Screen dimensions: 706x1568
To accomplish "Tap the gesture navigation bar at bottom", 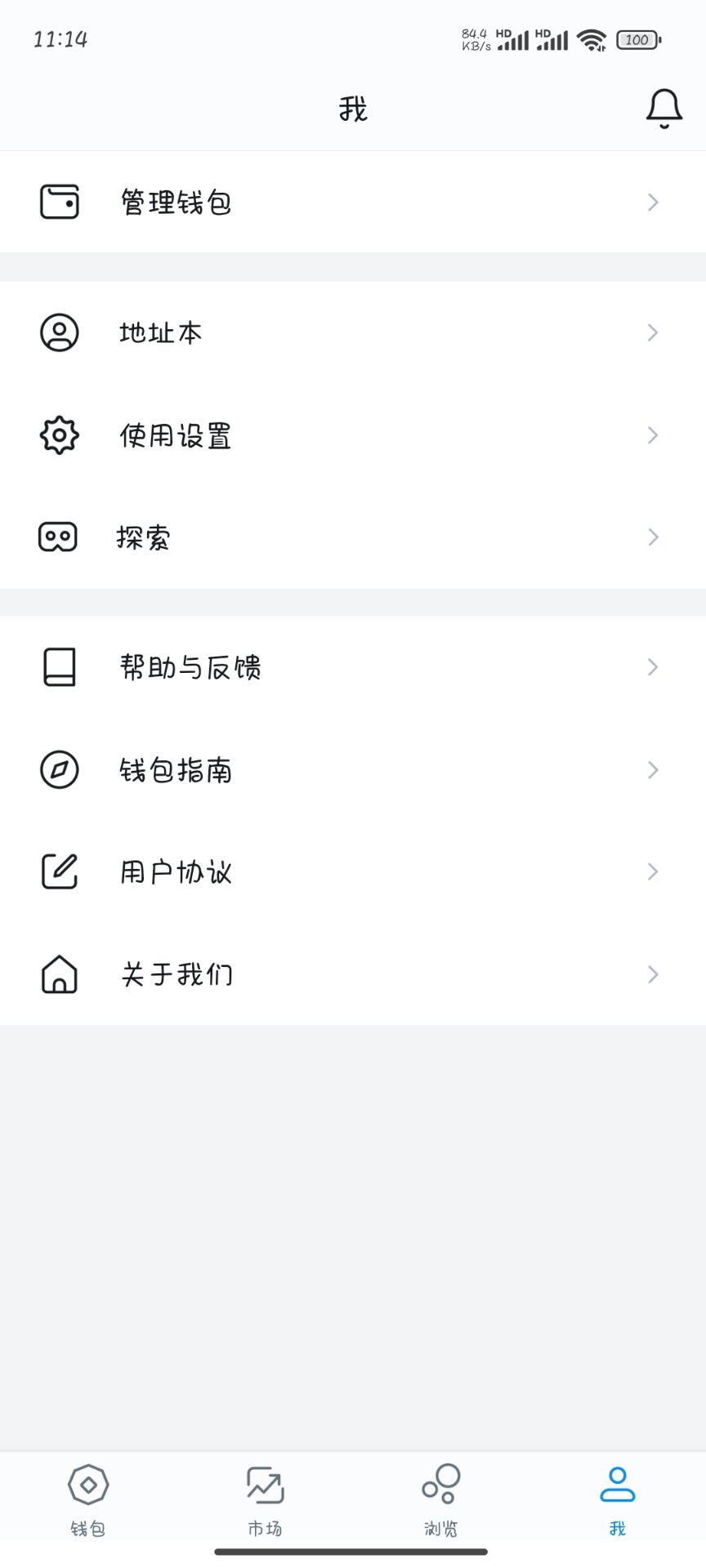I will tap(353, 1551).
